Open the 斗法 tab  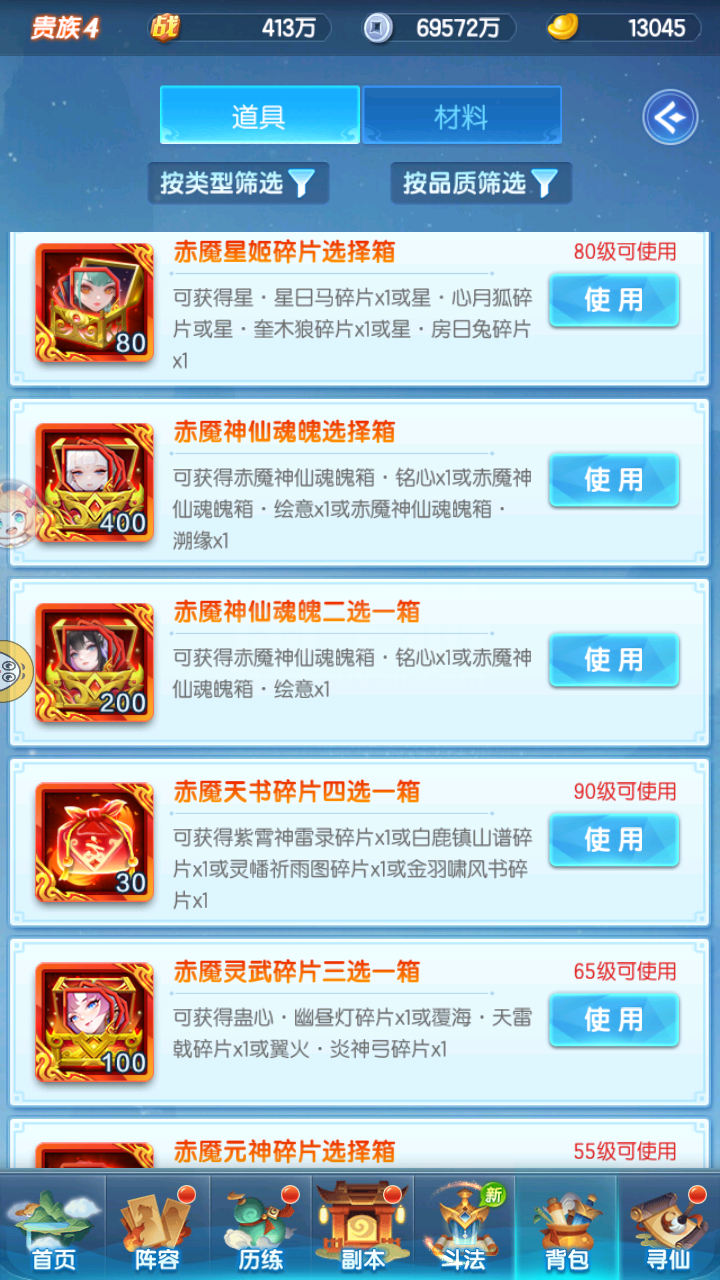point(464,1228)
